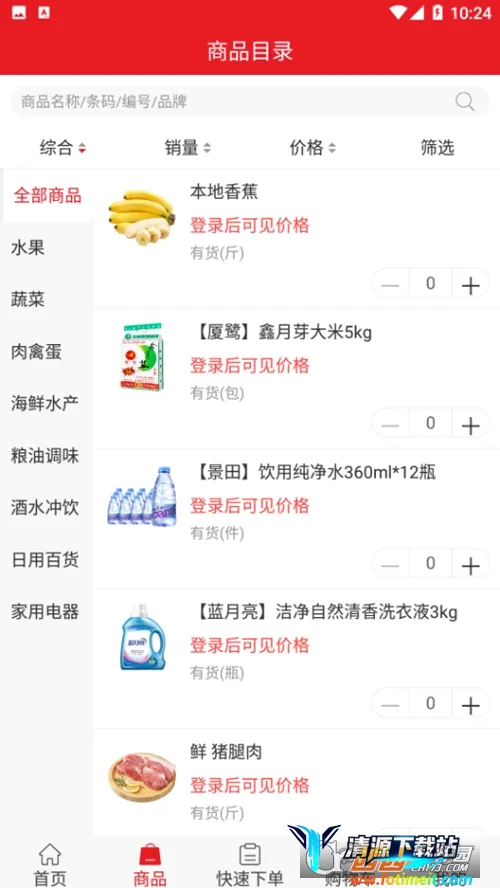The image size is (500, 888).
Task: Sort products by 价格
Action: coord(313,148)
